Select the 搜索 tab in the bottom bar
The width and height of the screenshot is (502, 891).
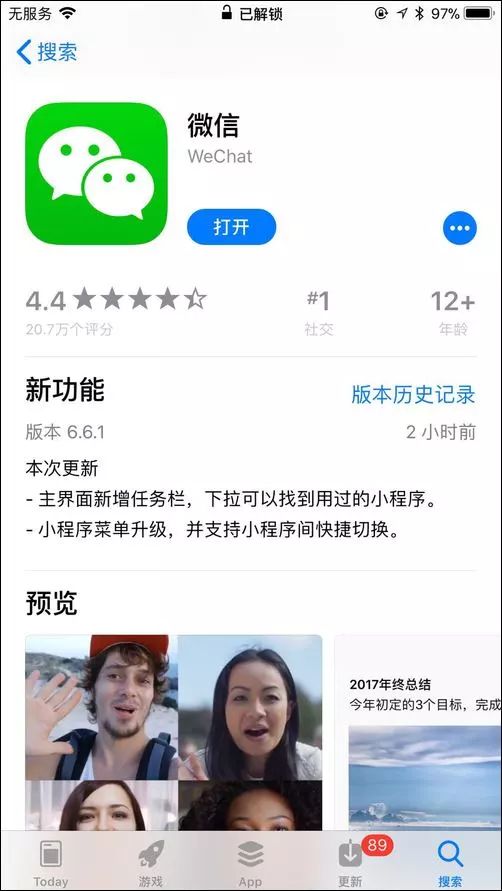(450, 863)
